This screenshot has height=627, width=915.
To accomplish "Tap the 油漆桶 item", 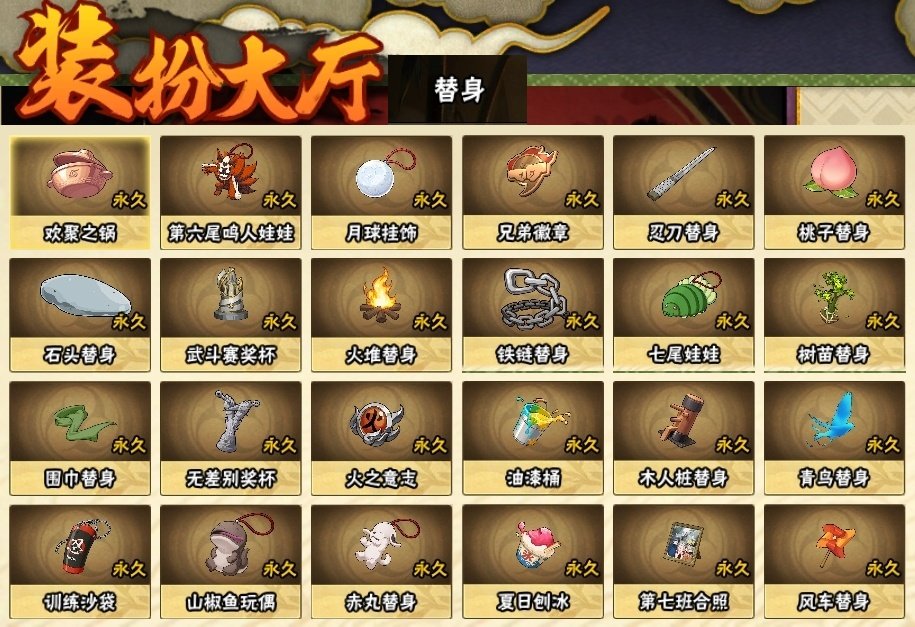I will click(x=533, y=437).
